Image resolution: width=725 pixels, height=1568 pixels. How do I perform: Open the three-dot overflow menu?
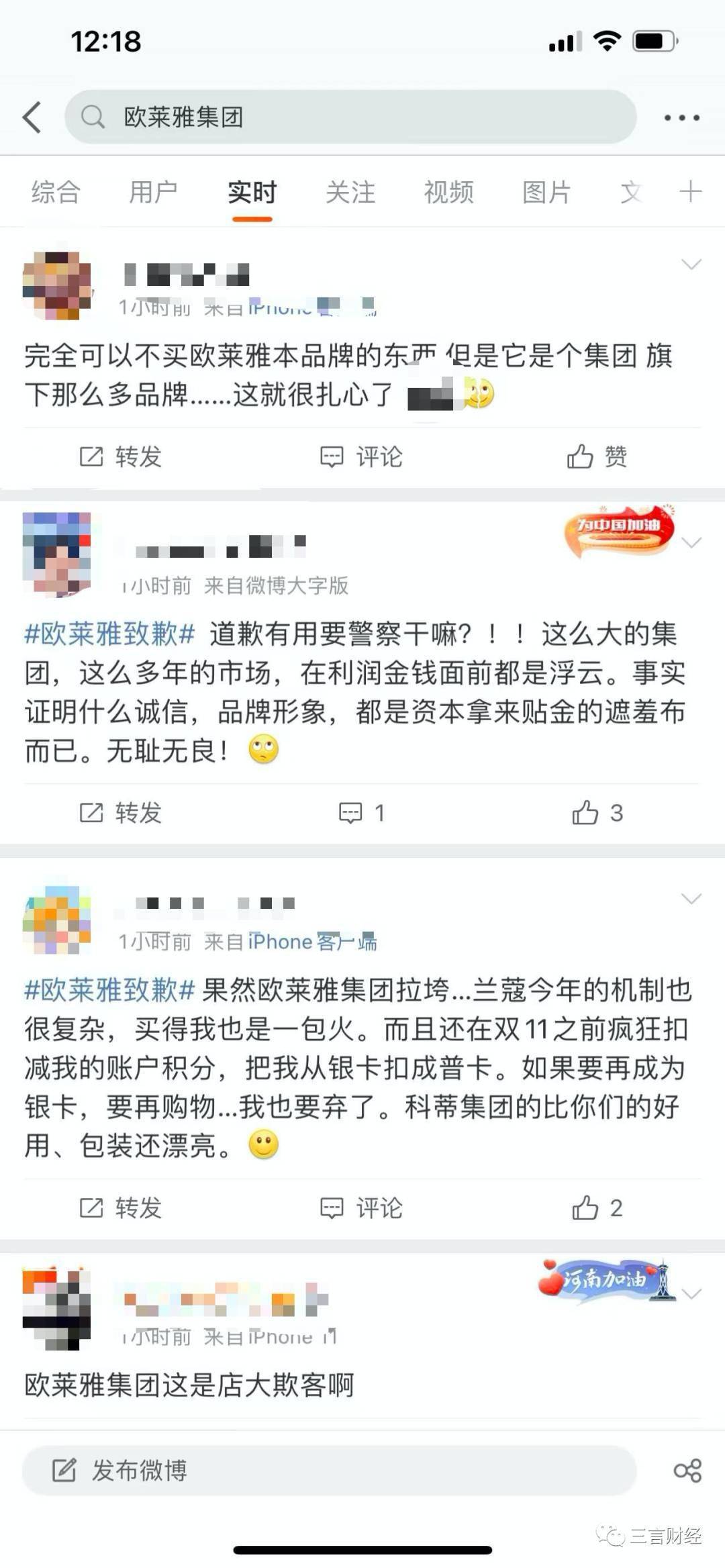click(x=681, y=117)
